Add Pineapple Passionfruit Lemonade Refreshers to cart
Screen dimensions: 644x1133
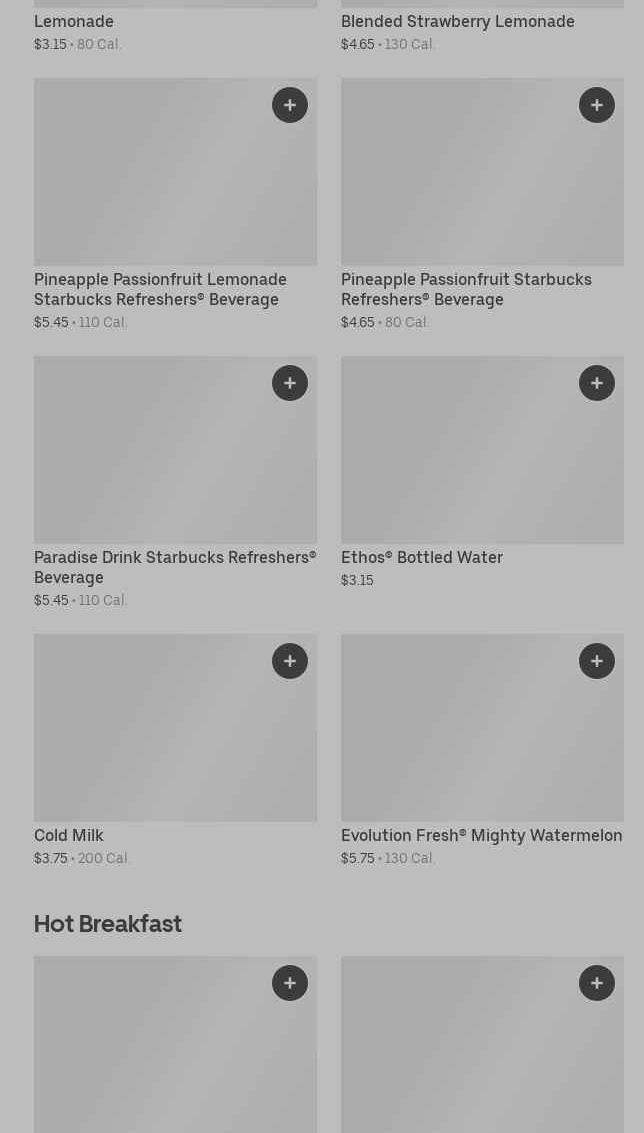pos(290,105)
